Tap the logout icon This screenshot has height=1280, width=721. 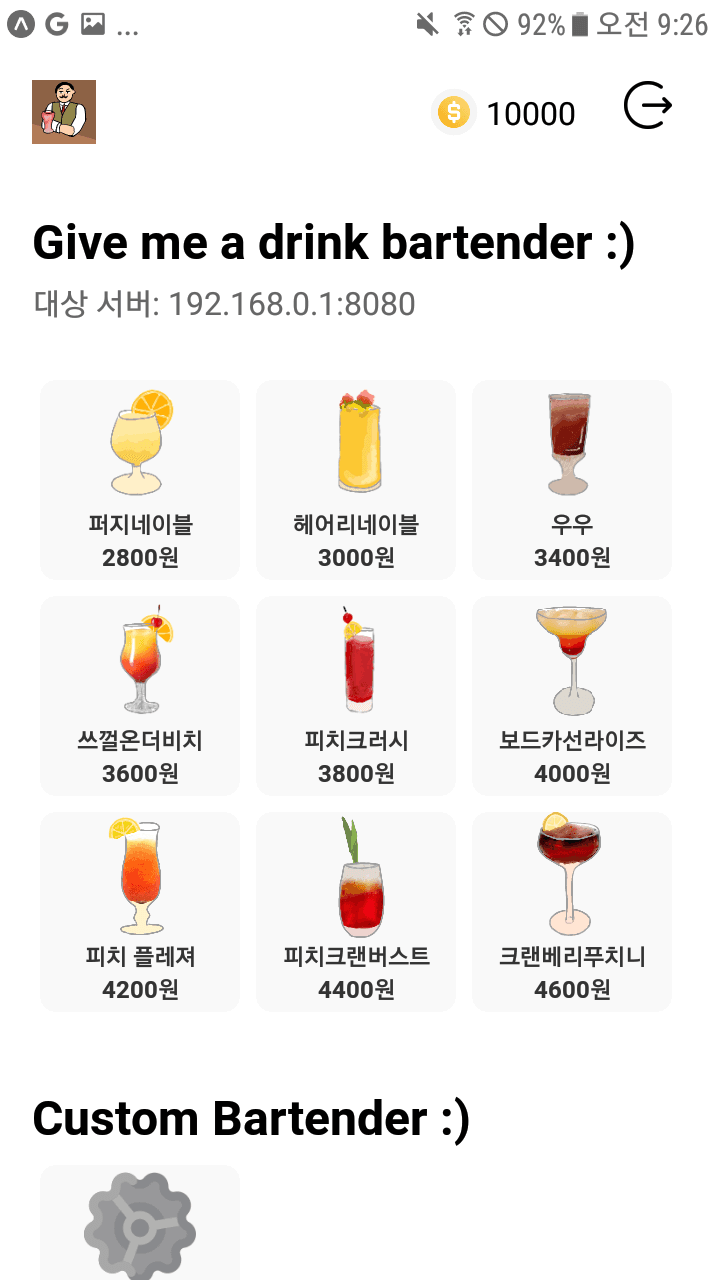tap(648, 106)
